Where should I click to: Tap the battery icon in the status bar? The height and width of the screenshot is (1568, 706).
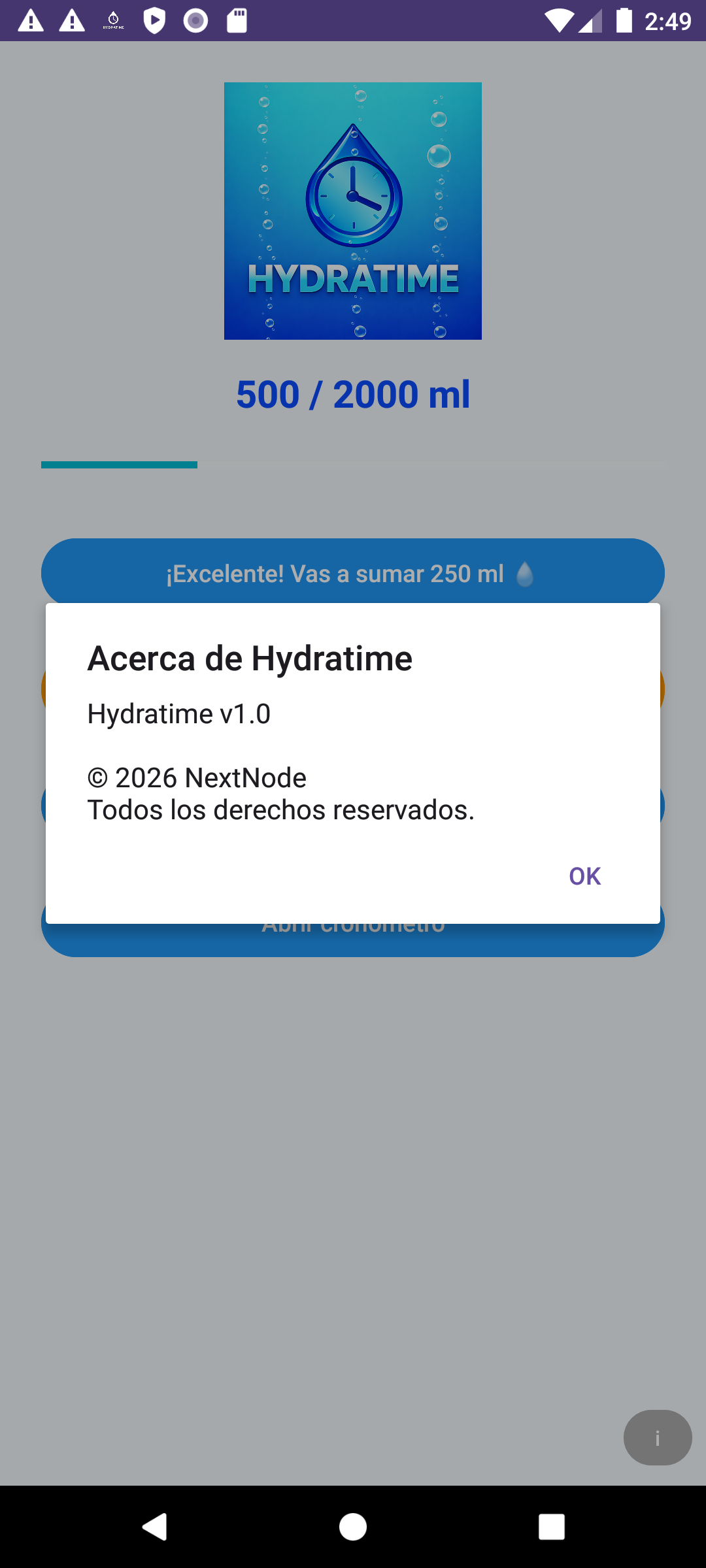[623, 21]
